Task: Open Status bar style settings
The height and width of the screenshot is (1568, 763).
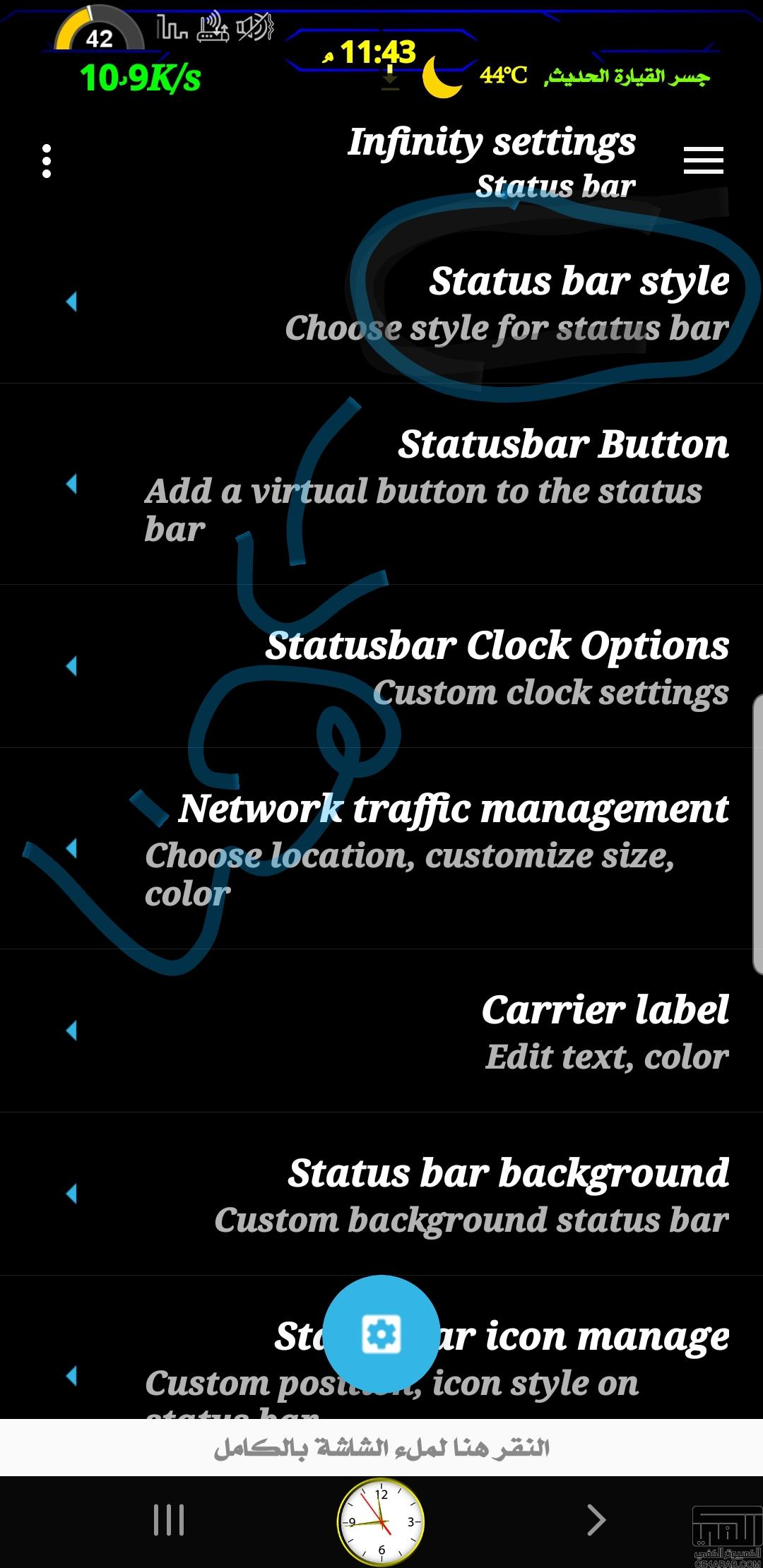Action: [381, 304]
